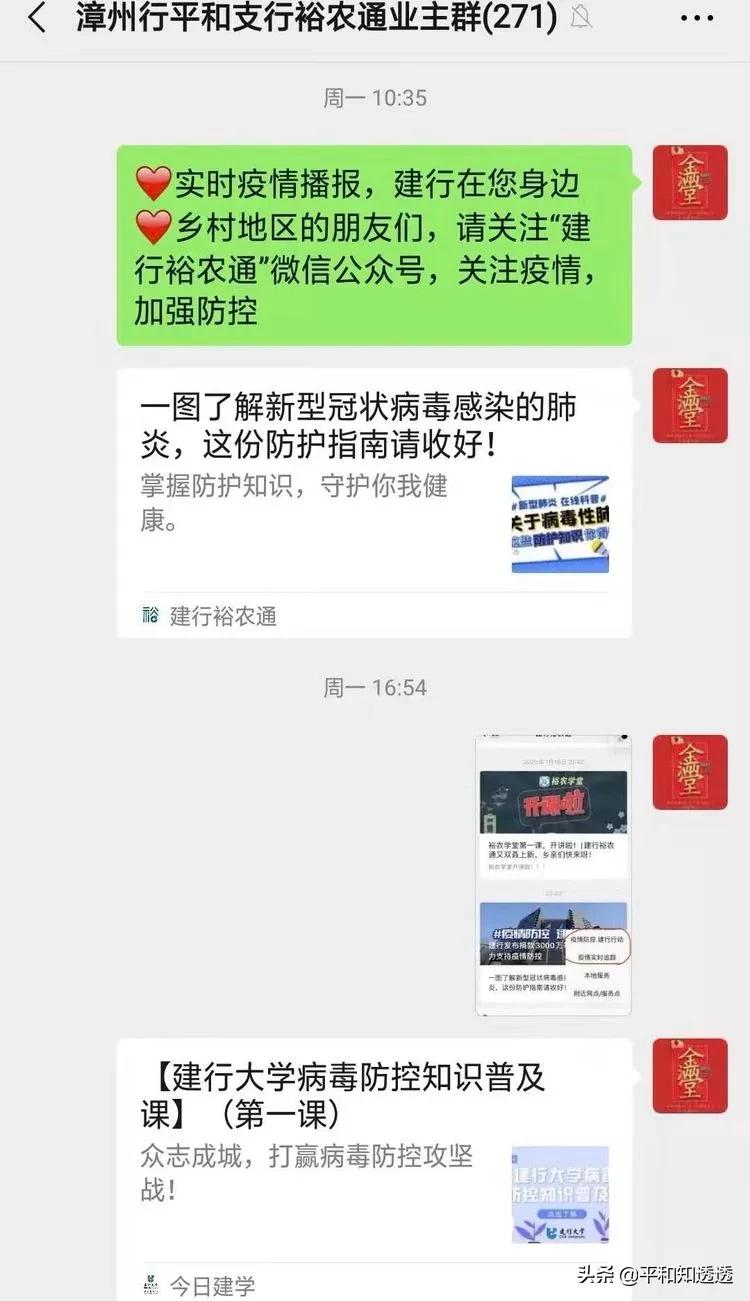Go back from the group chat
The height and width of the screenshot is (1301, 750).
tap(37, 18)
